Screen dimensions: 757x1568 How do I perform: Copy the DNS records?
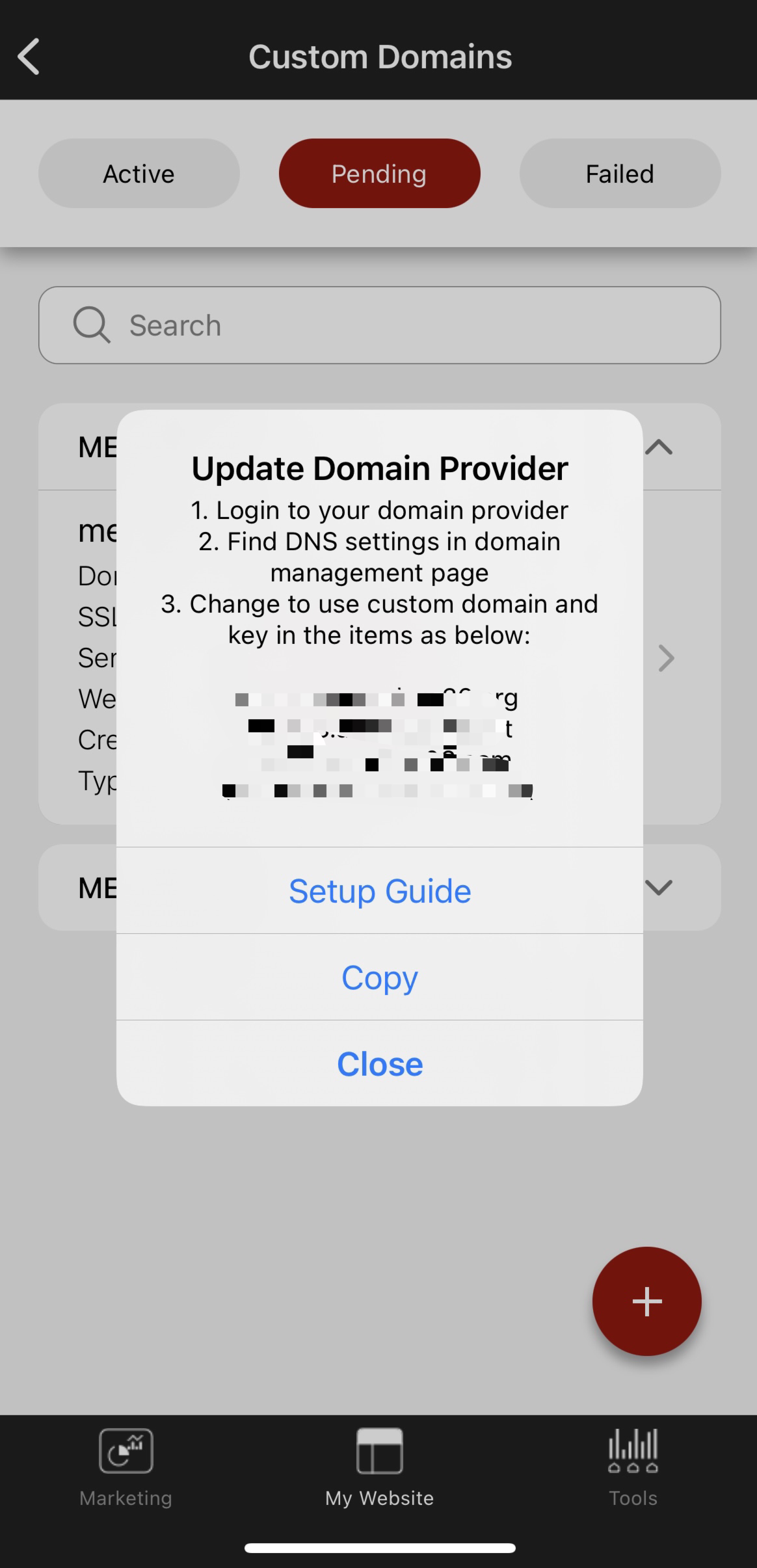point(379,977)
